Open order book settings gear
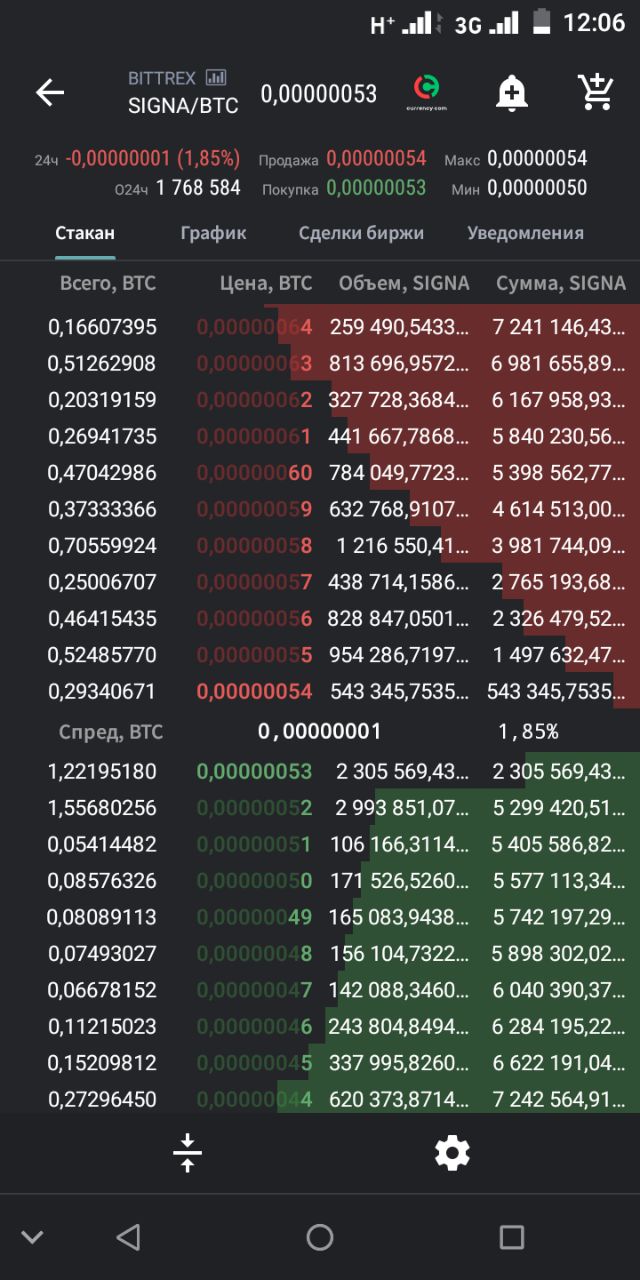Viewport: 640px width, 1280px height. 452,1153
